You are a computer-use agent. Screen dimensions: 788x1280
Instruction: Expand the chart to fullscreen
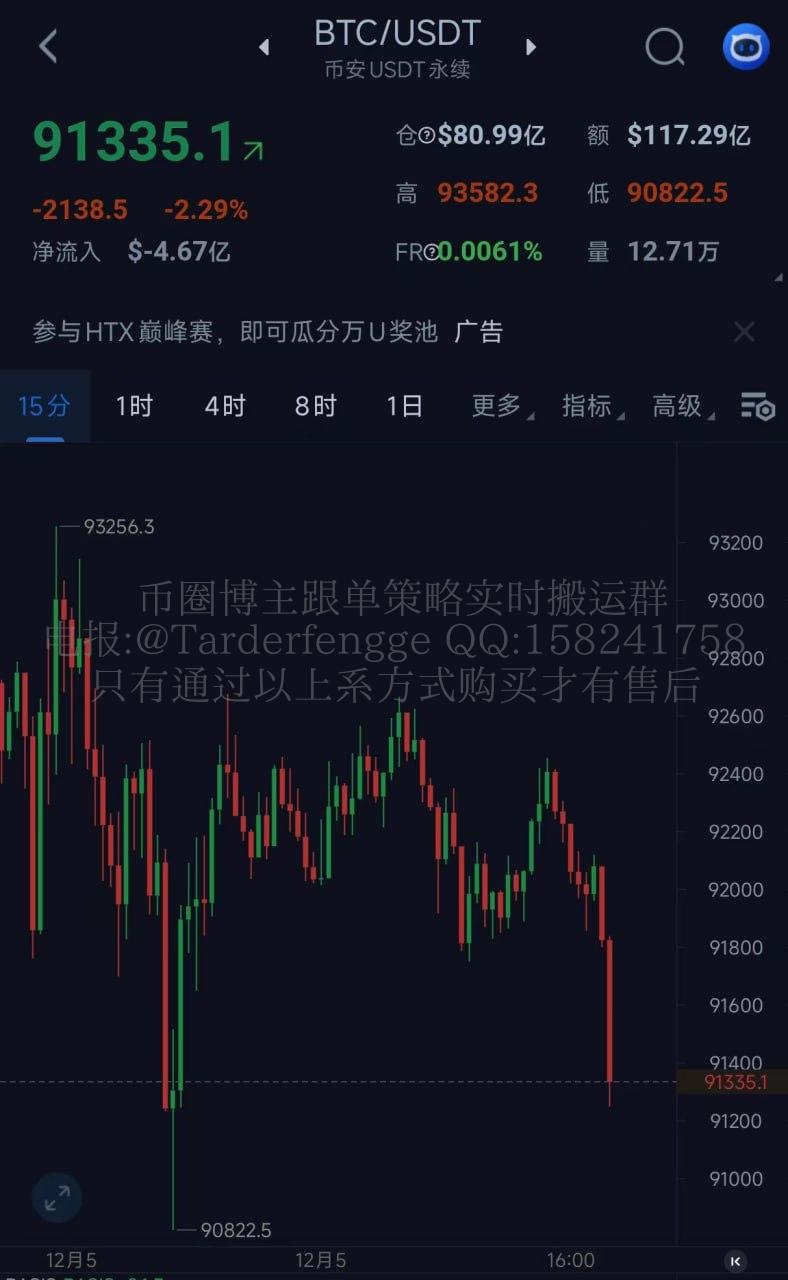57,1196
